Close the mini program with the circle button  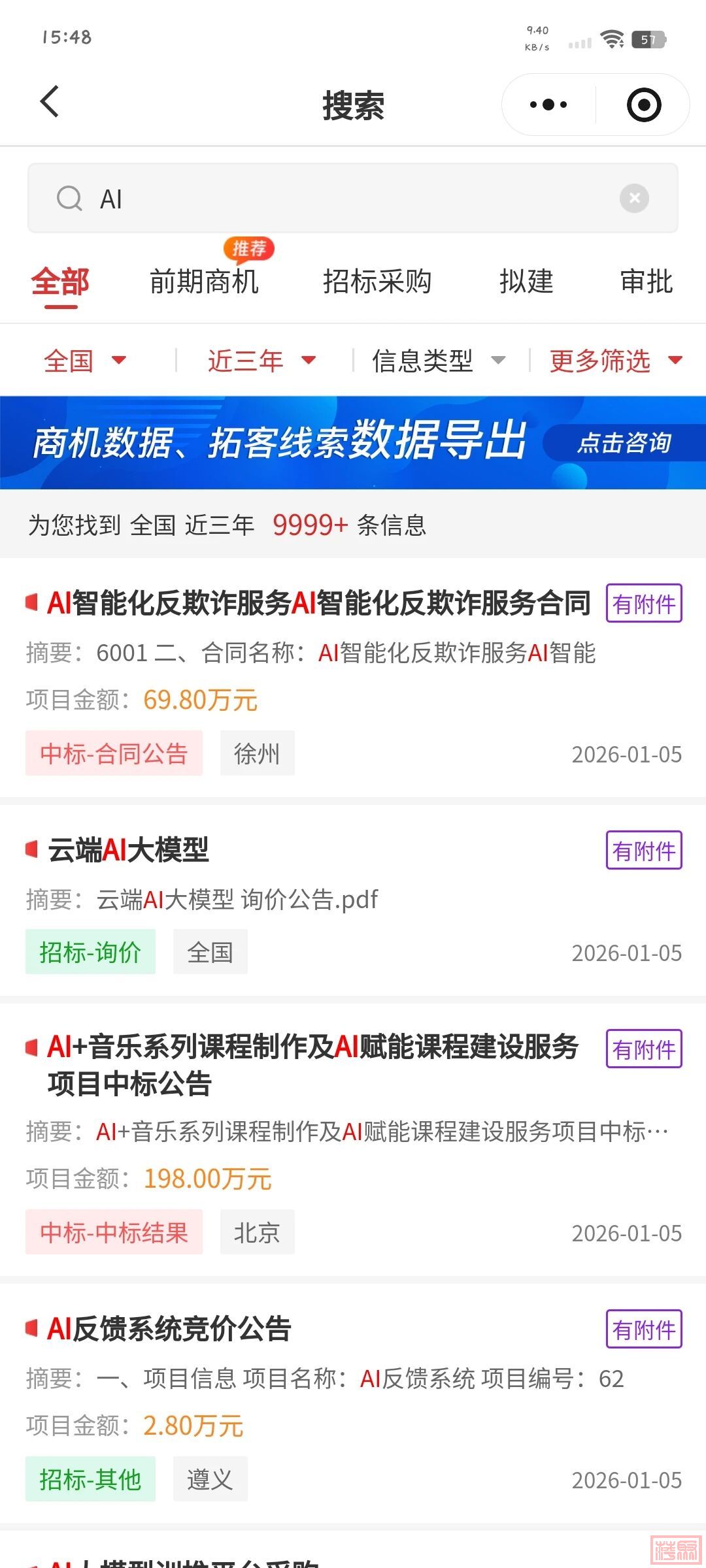click(643, 105)
